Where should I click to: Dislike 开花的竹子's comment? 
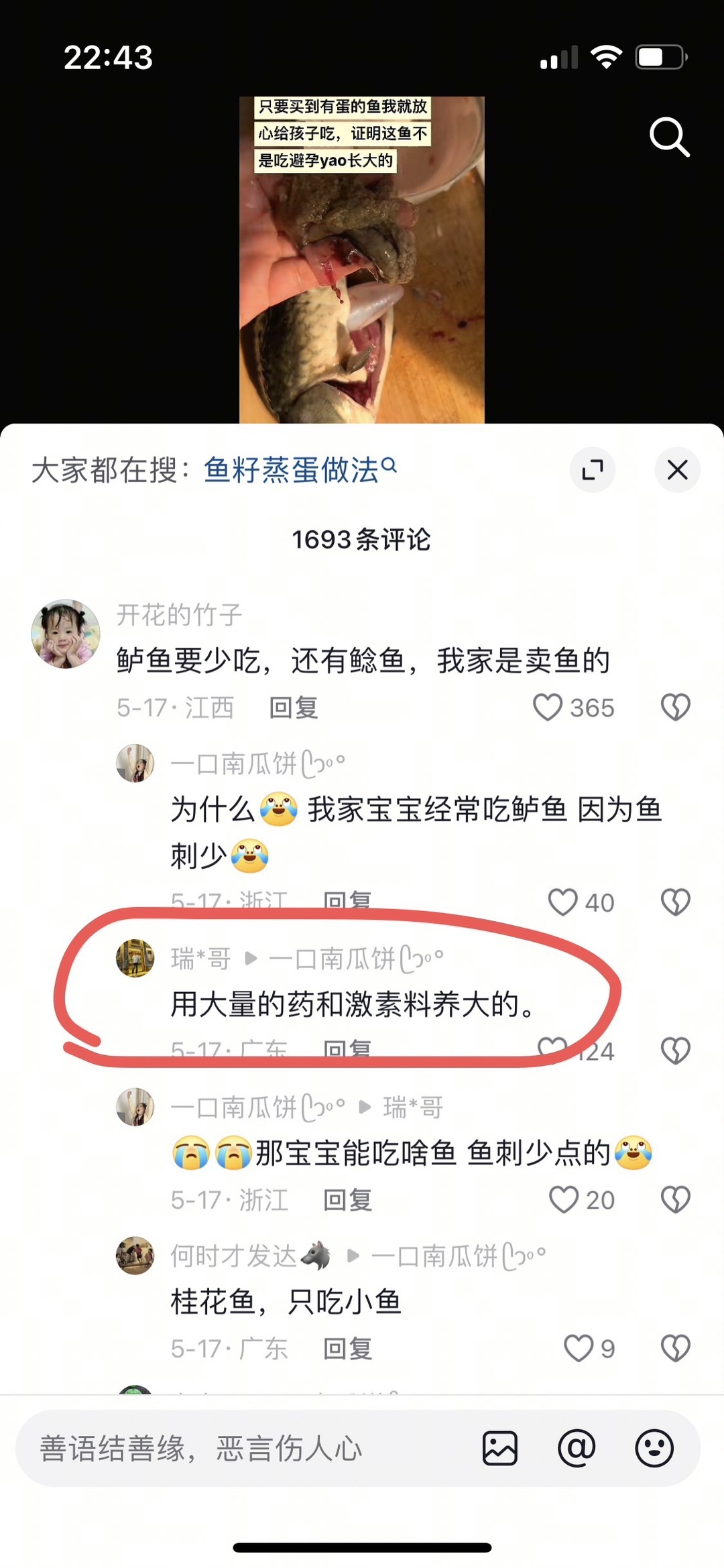(x=675, y=707)
